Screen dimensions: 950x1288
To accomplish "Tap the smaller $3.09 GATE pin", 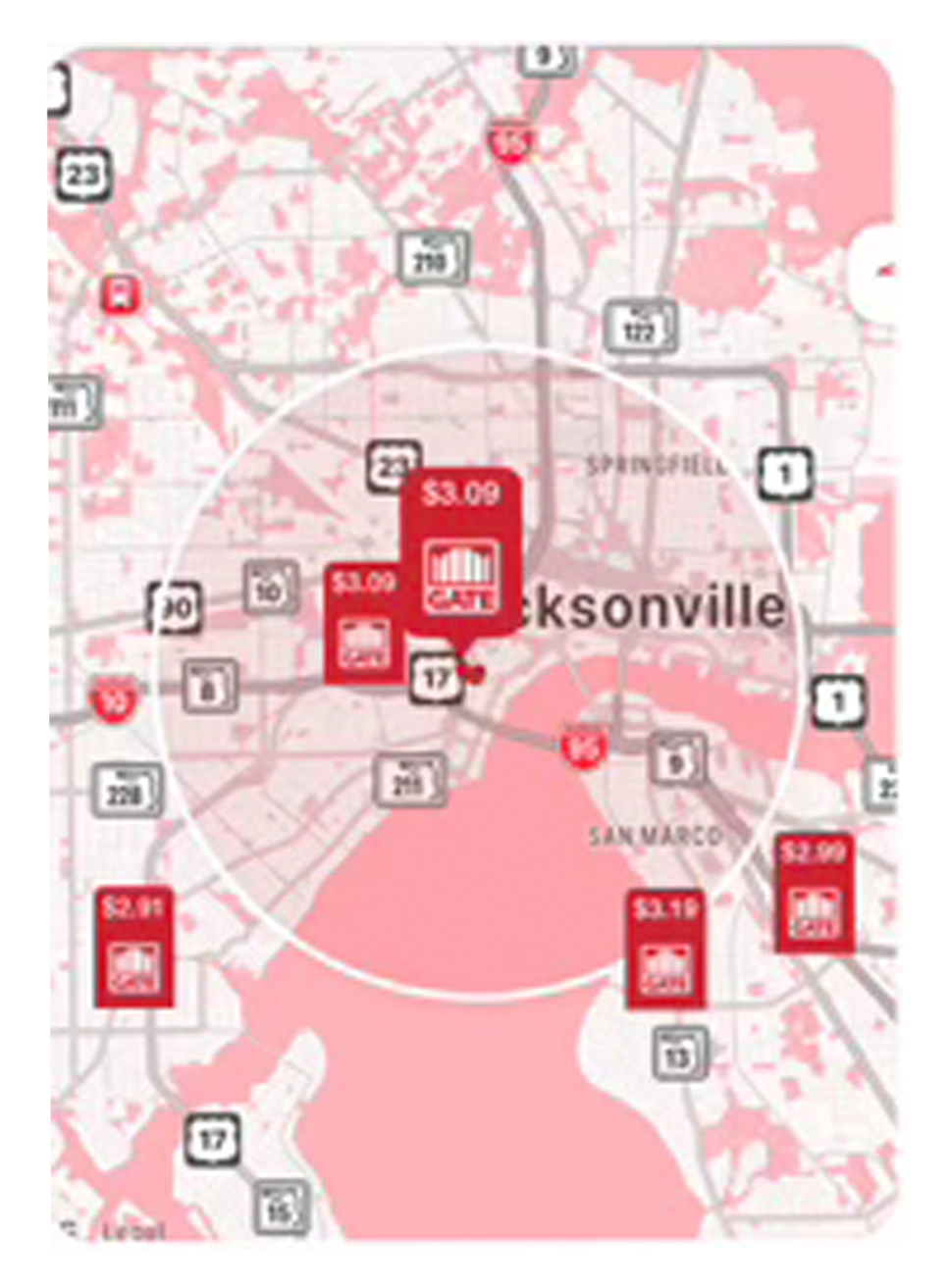I will click(x=362, y=625).
